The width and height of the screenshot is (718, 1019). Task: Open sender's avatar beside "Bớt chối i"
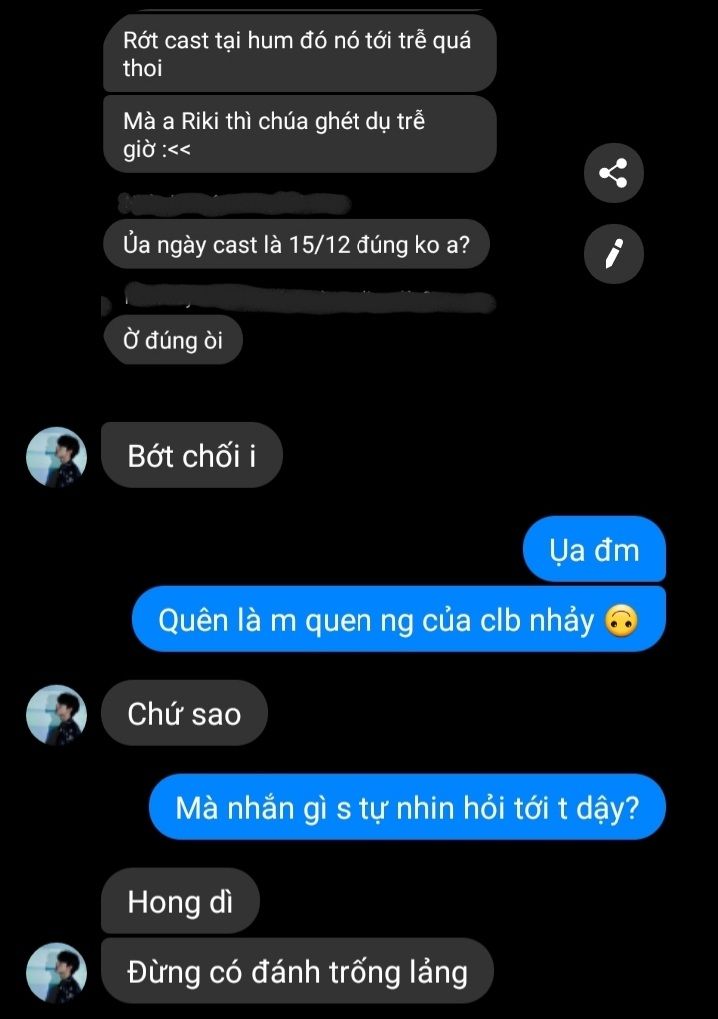coord(57,458)
